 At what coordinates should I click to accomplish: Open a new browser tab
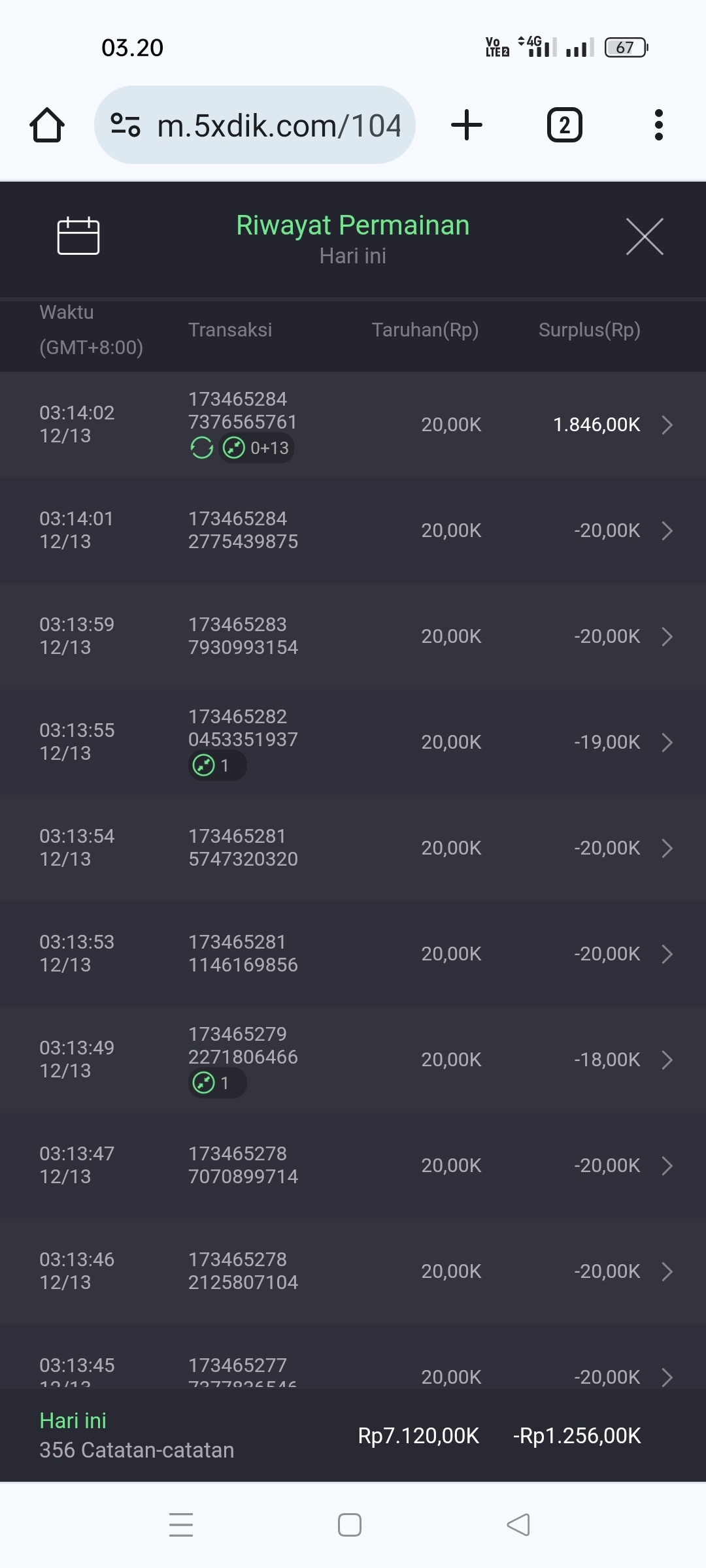click(x=467, y=125)
